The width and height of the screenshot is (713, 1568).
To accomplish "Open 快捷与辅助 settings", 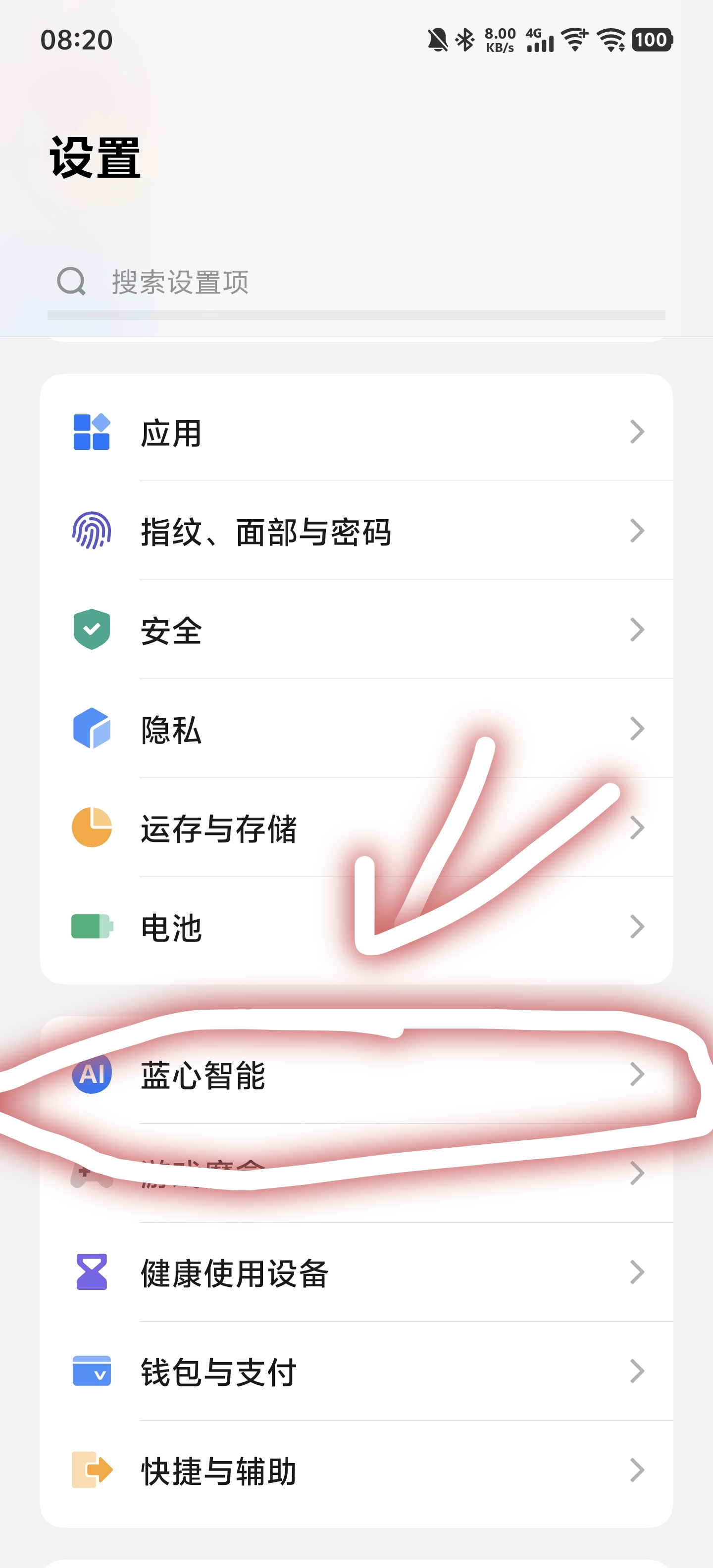I will click(356, 1470).
